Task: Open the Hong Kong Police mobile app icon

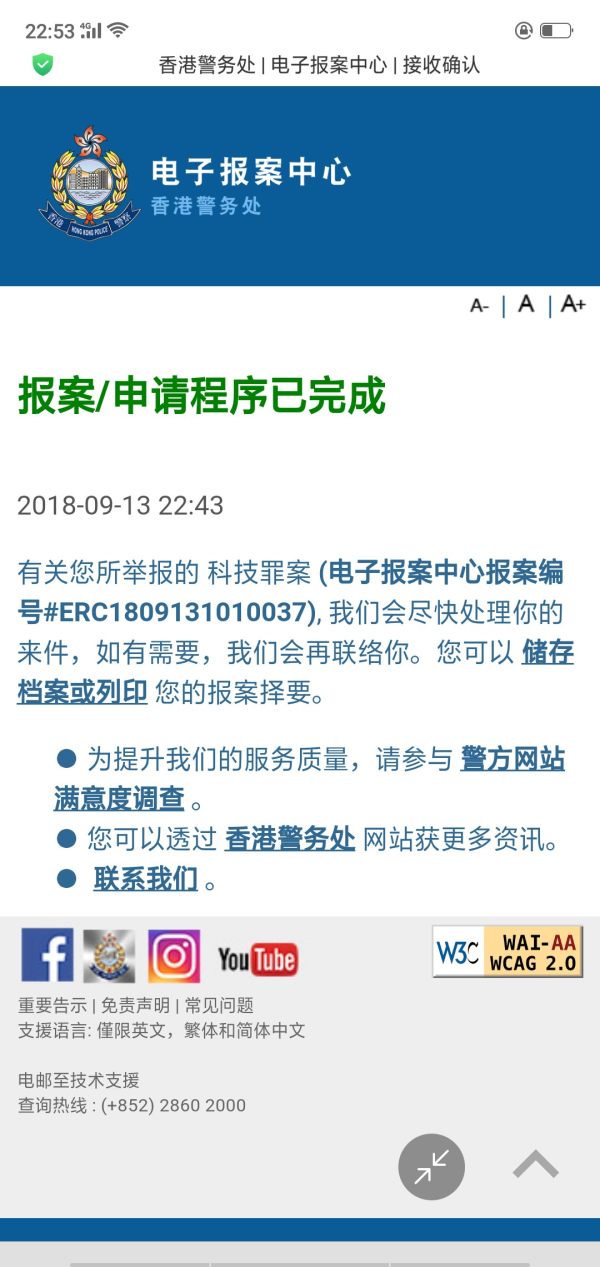Action: tap(109, 955)
